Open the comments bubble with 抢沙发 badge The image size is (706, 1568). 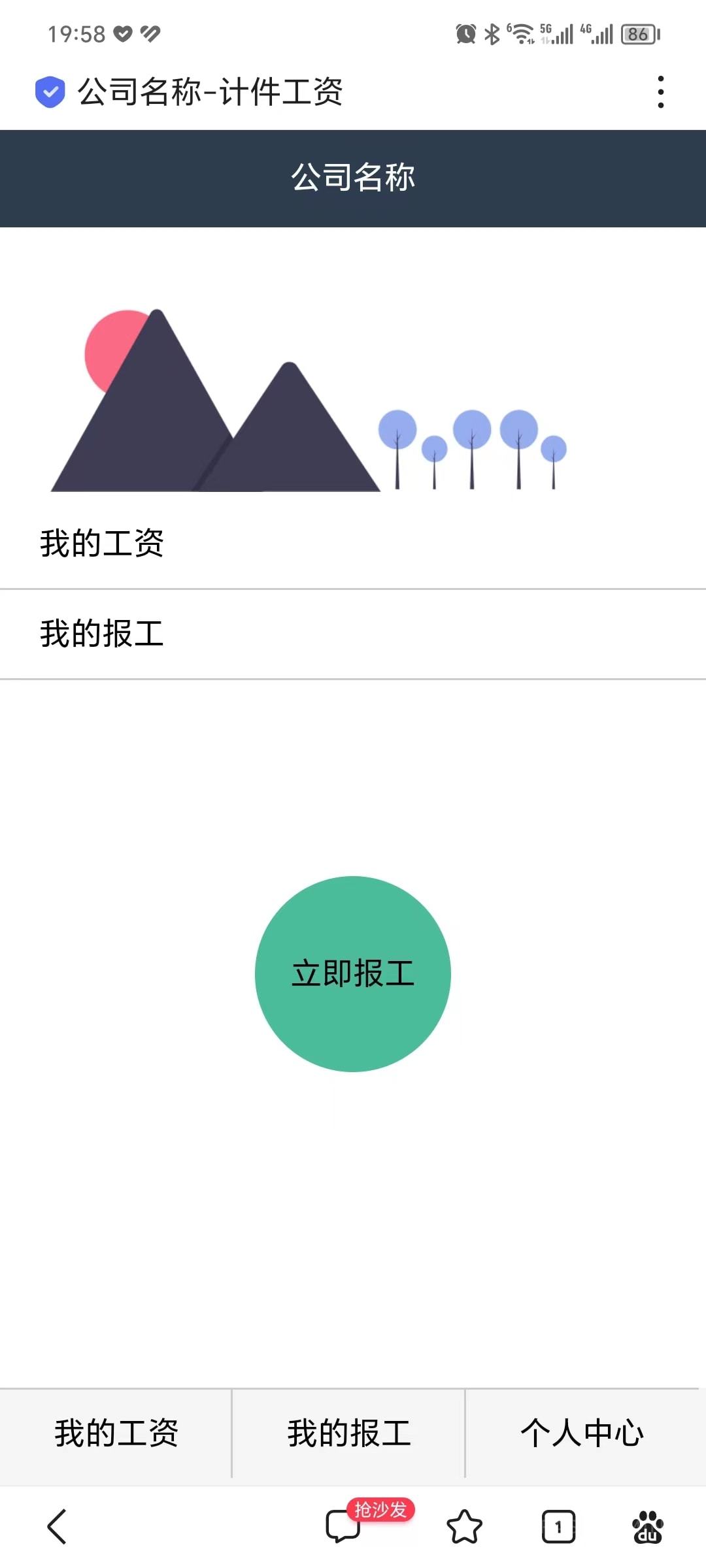pyautogui.click(x=343, y=1526)
